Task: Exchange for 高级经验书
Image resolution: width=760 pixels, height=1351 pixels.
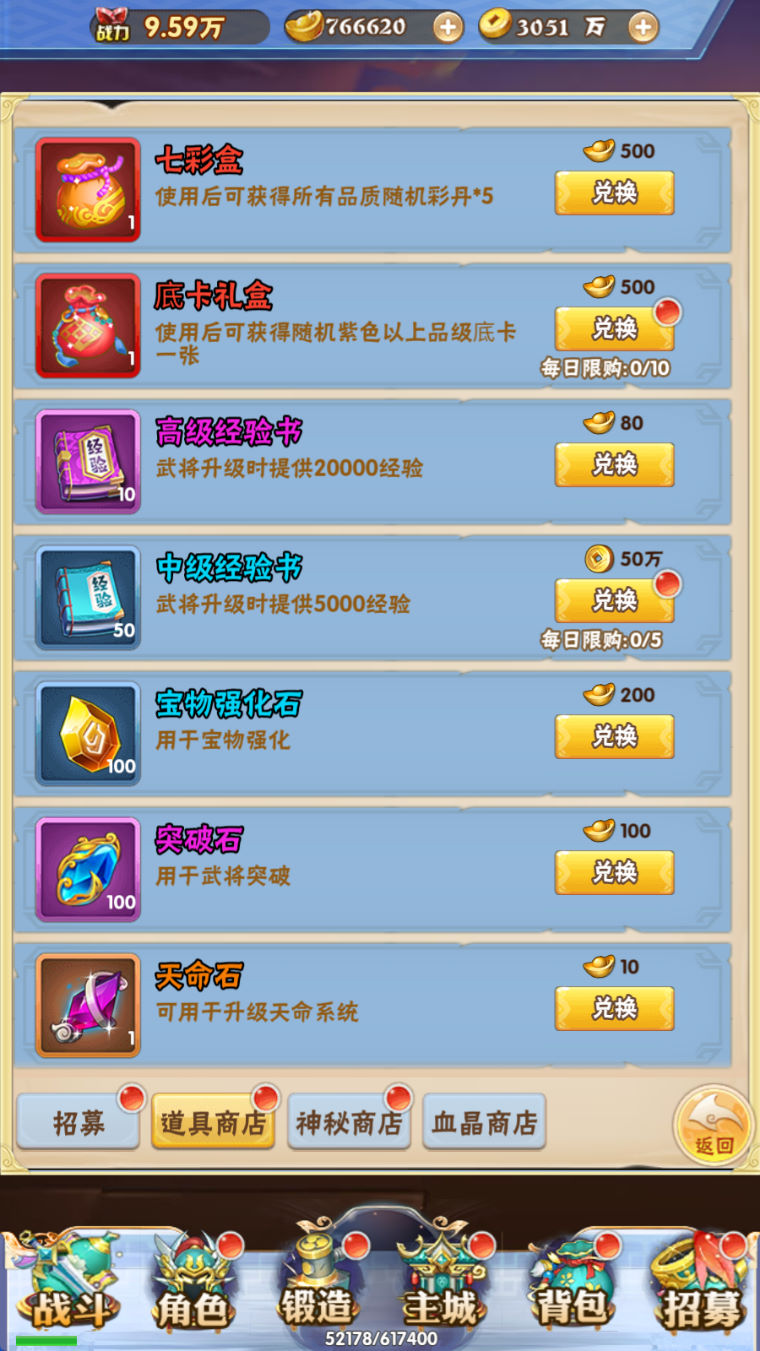Action: click(614, 465)
